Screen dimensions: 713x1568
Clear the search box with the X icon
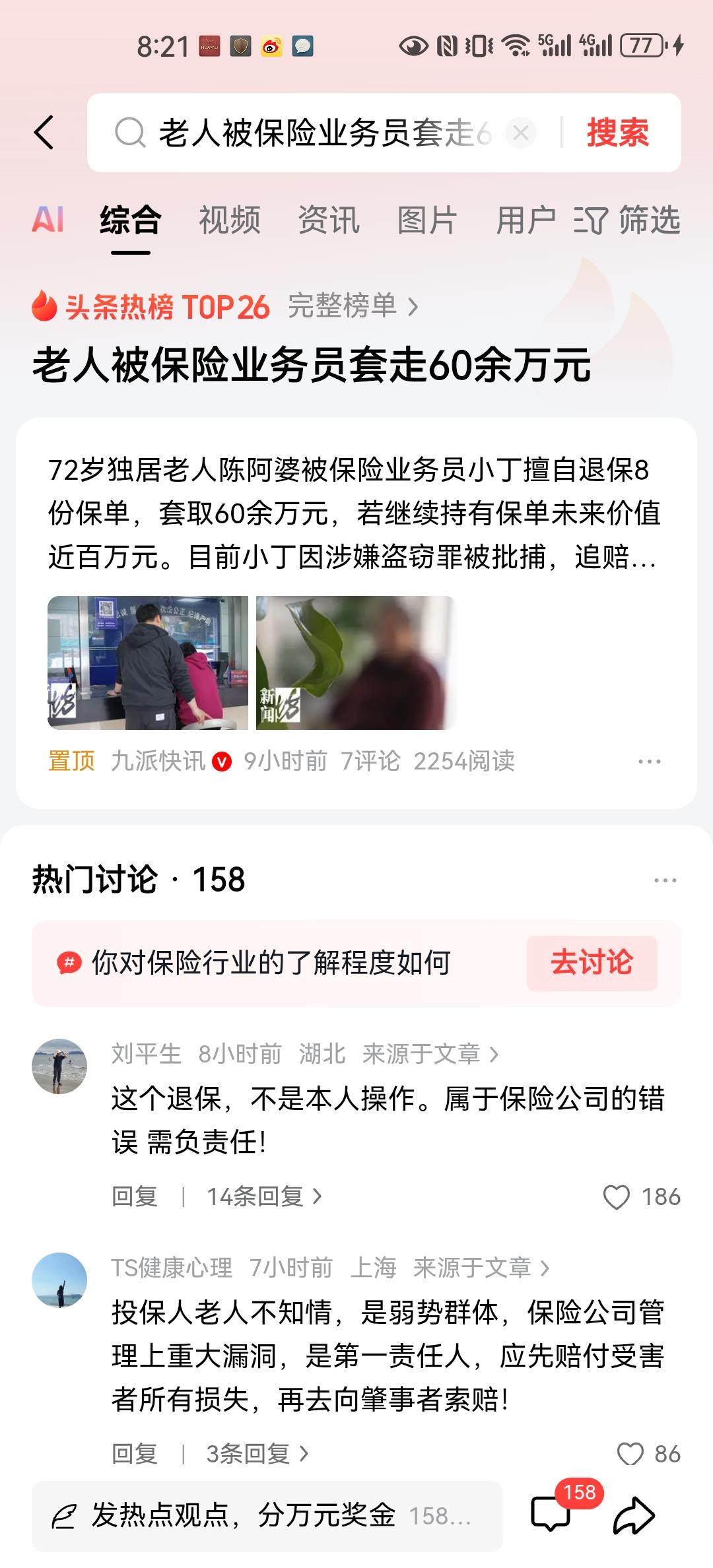click(521, 131)
